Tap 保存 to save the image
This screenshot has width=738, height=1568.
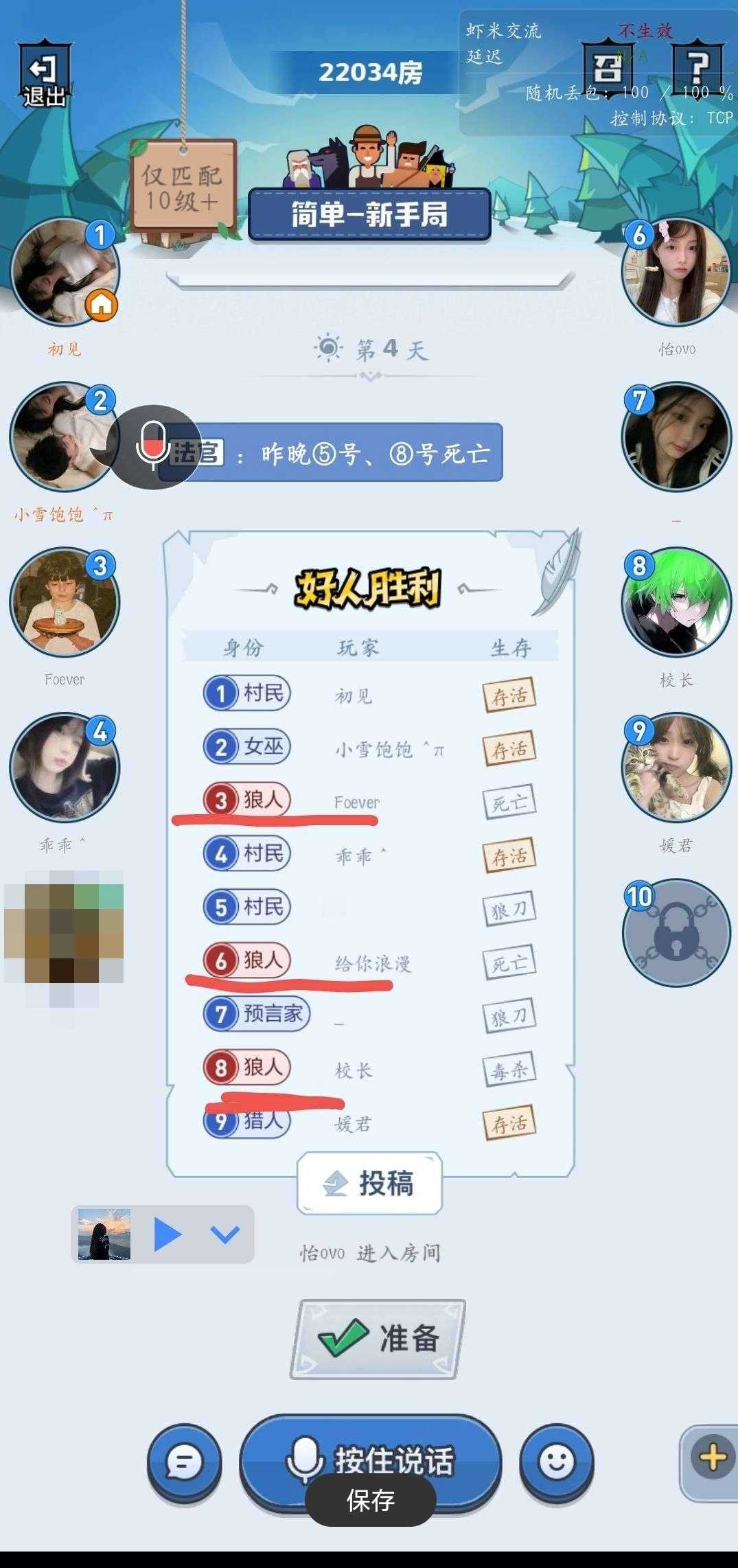pos(370,1501)
